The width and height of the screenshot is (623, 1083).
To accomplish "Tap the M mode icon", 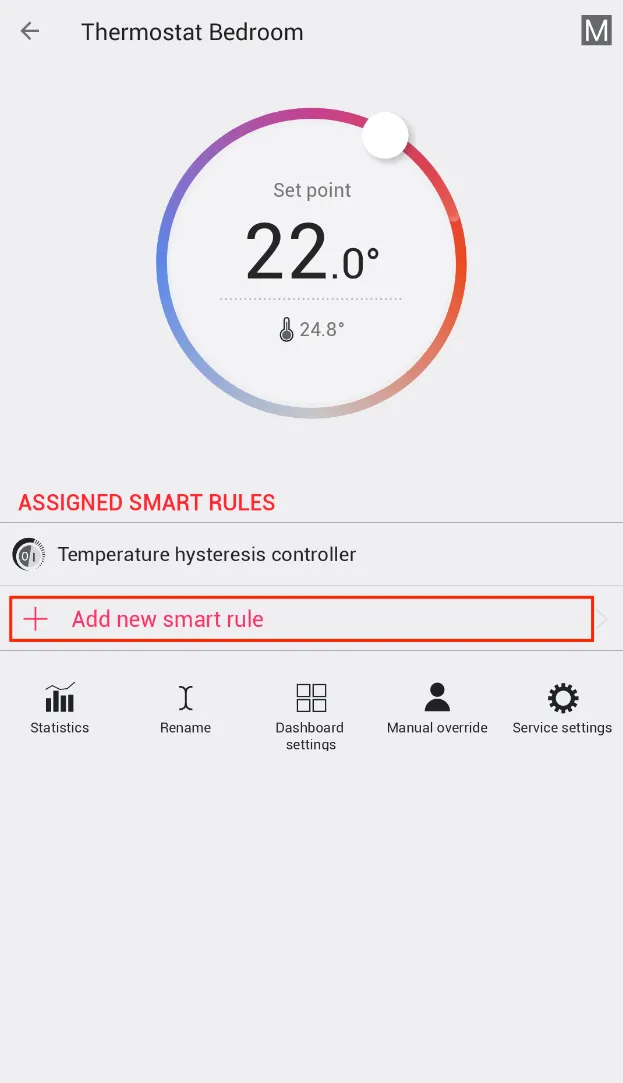I will (x=596, y=31).
